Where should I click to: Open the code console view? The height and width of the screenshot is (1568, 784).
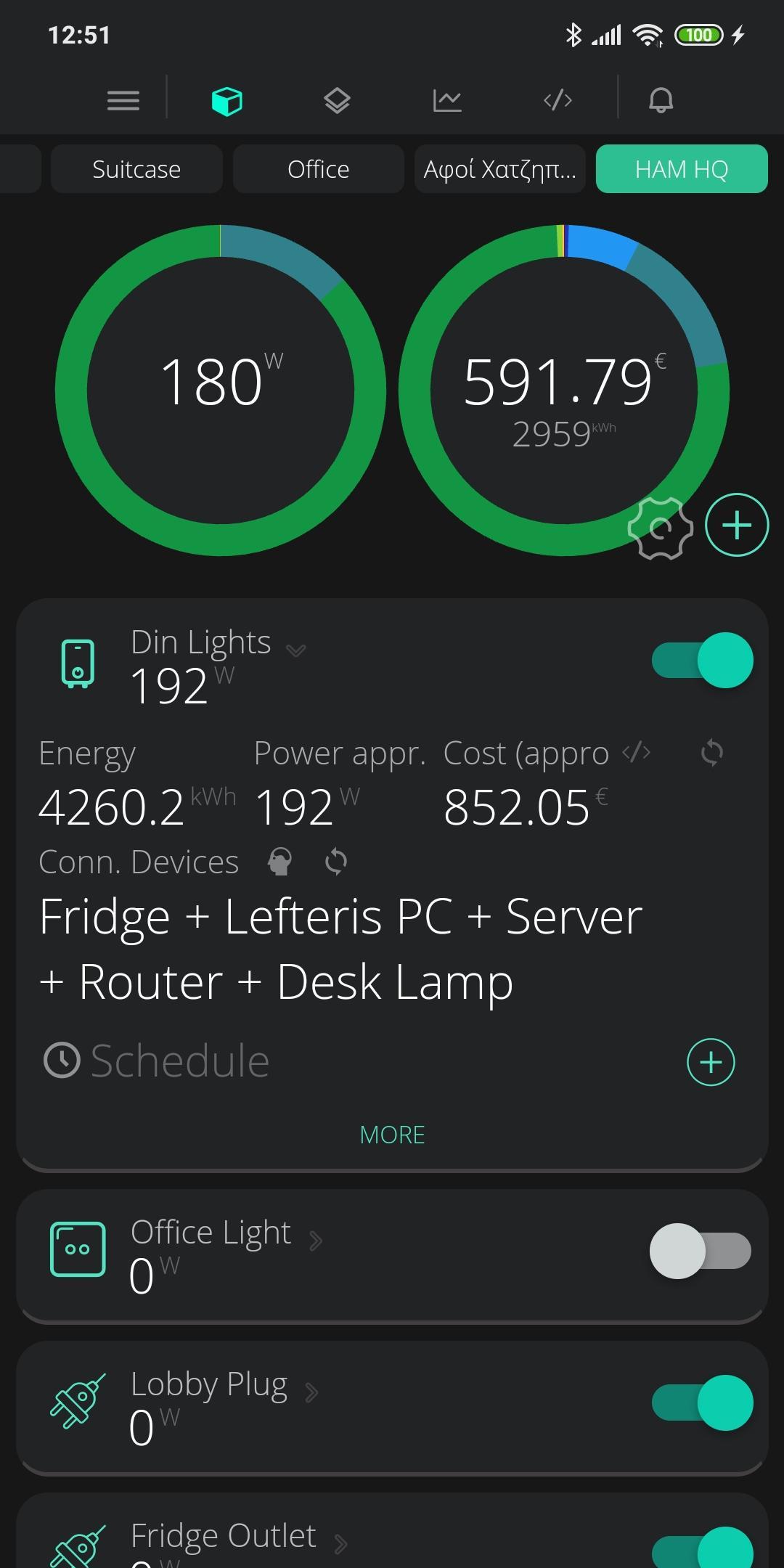coord(558,100)
